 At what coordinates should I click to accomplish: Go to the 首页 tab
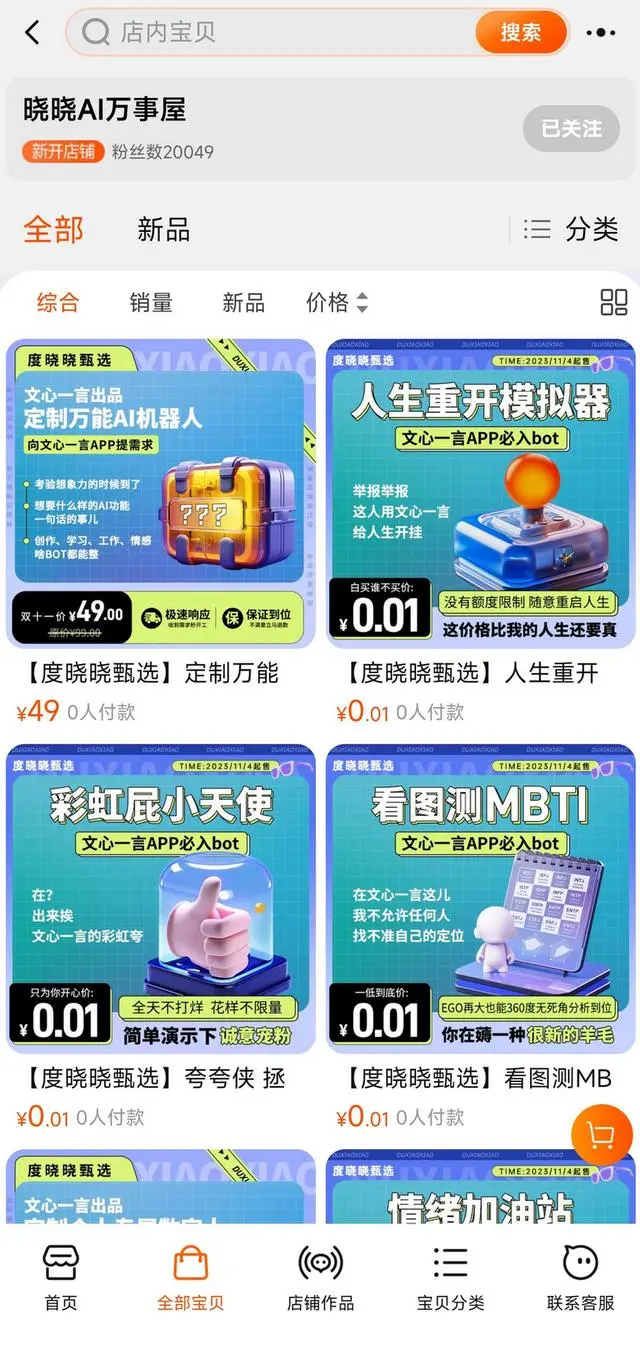click(x=61, y=1278)
